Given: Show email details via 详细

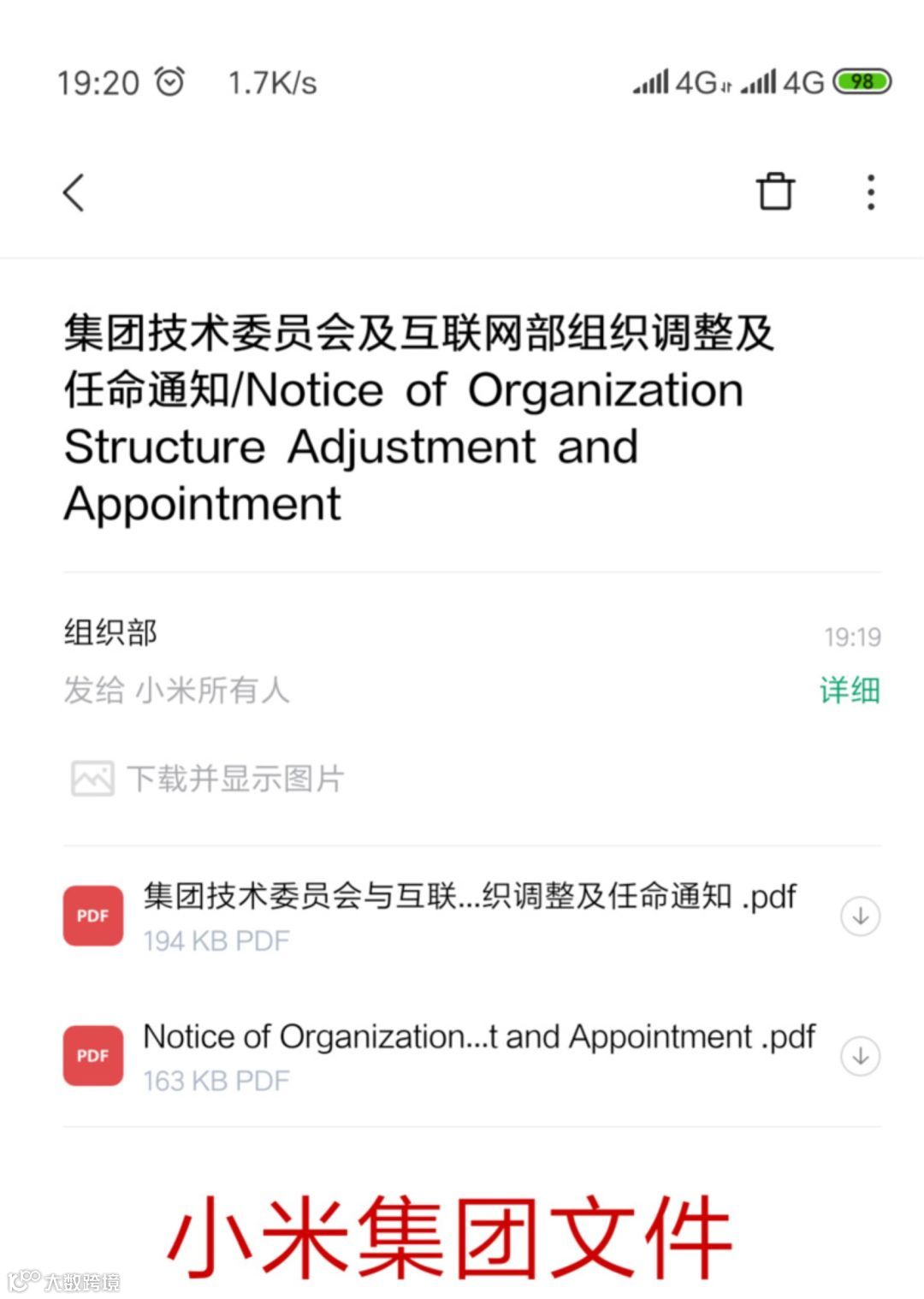Looking at the screenshot, I should 850,690.
